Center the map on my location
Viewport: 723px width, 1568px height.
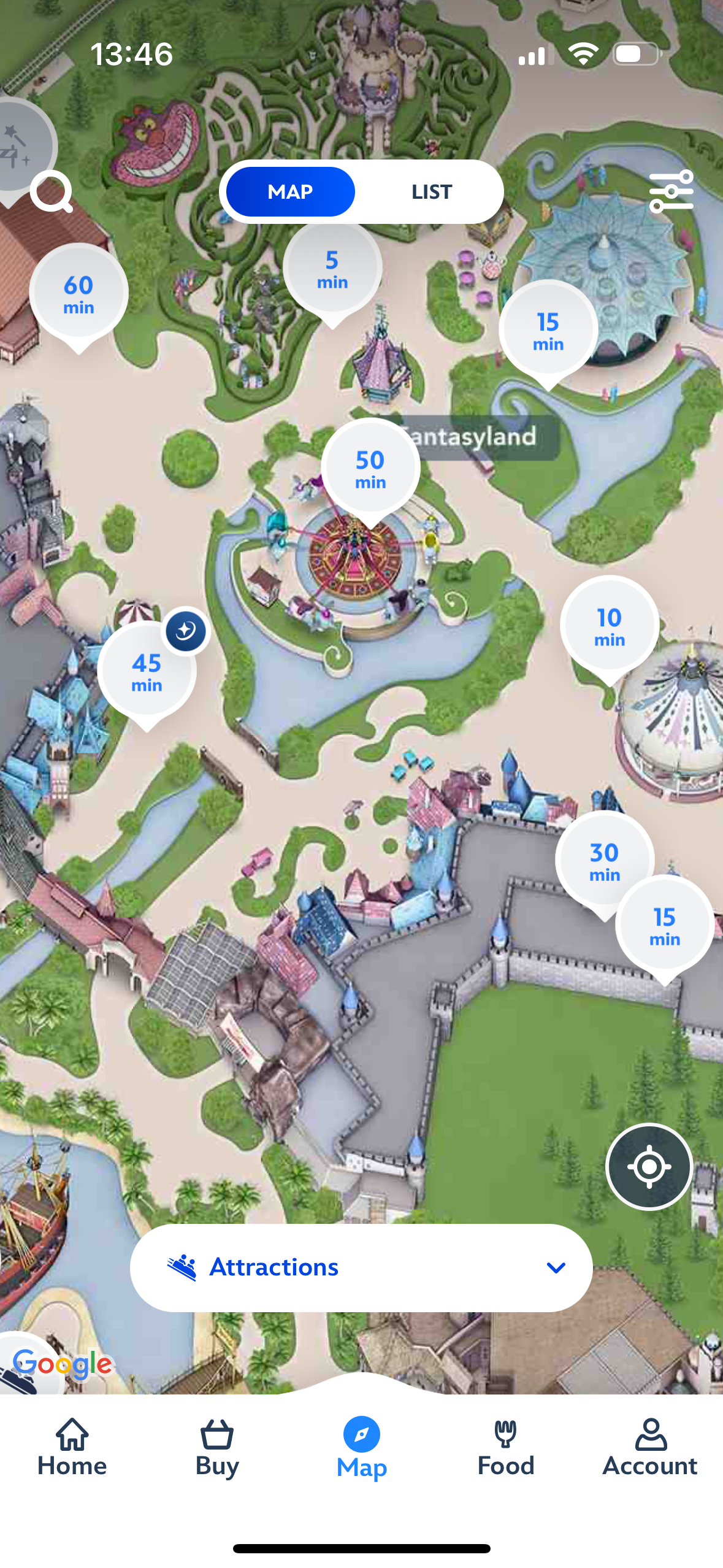[x=649, y=1166]
